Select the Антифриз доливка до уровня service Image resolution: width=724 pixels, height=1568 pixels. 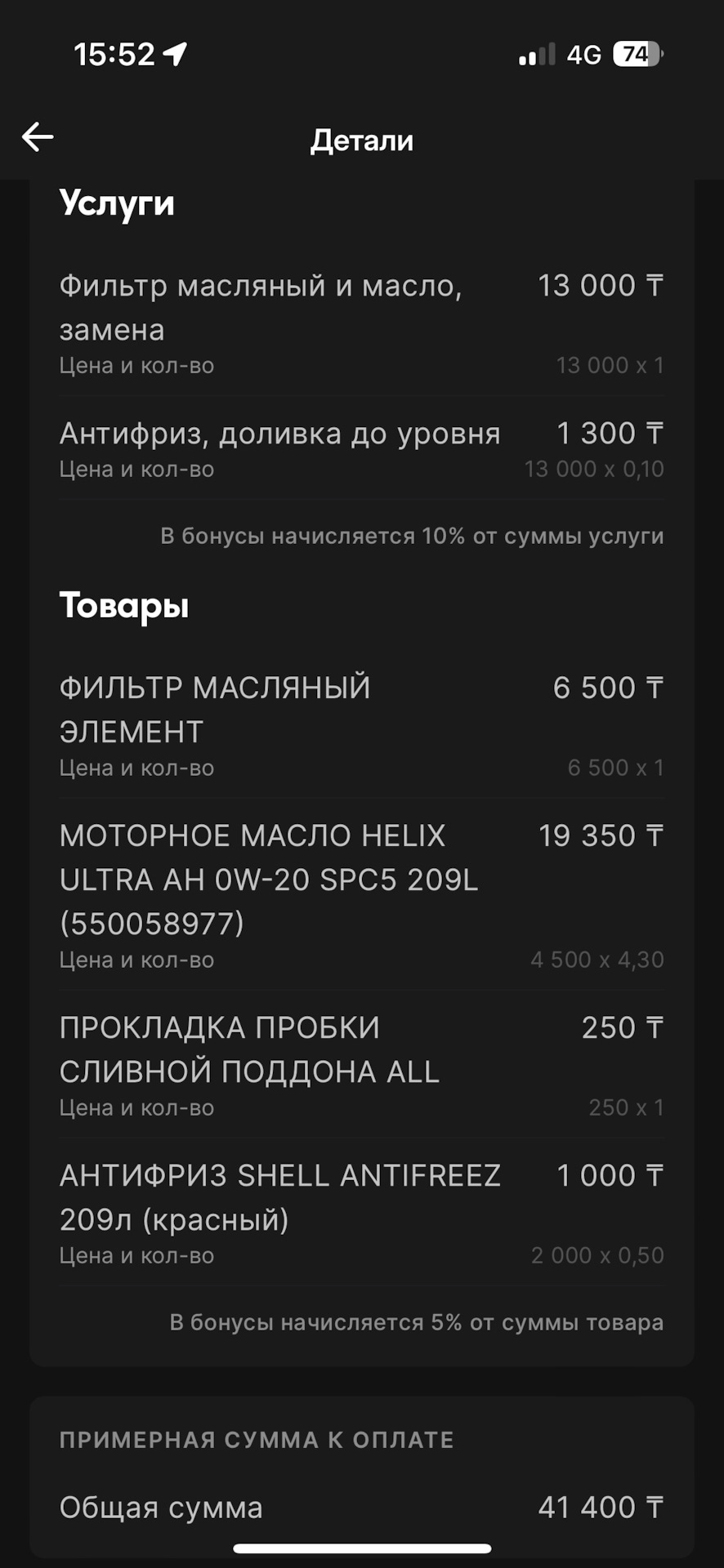pyautogui.click(x=280, y=433)
